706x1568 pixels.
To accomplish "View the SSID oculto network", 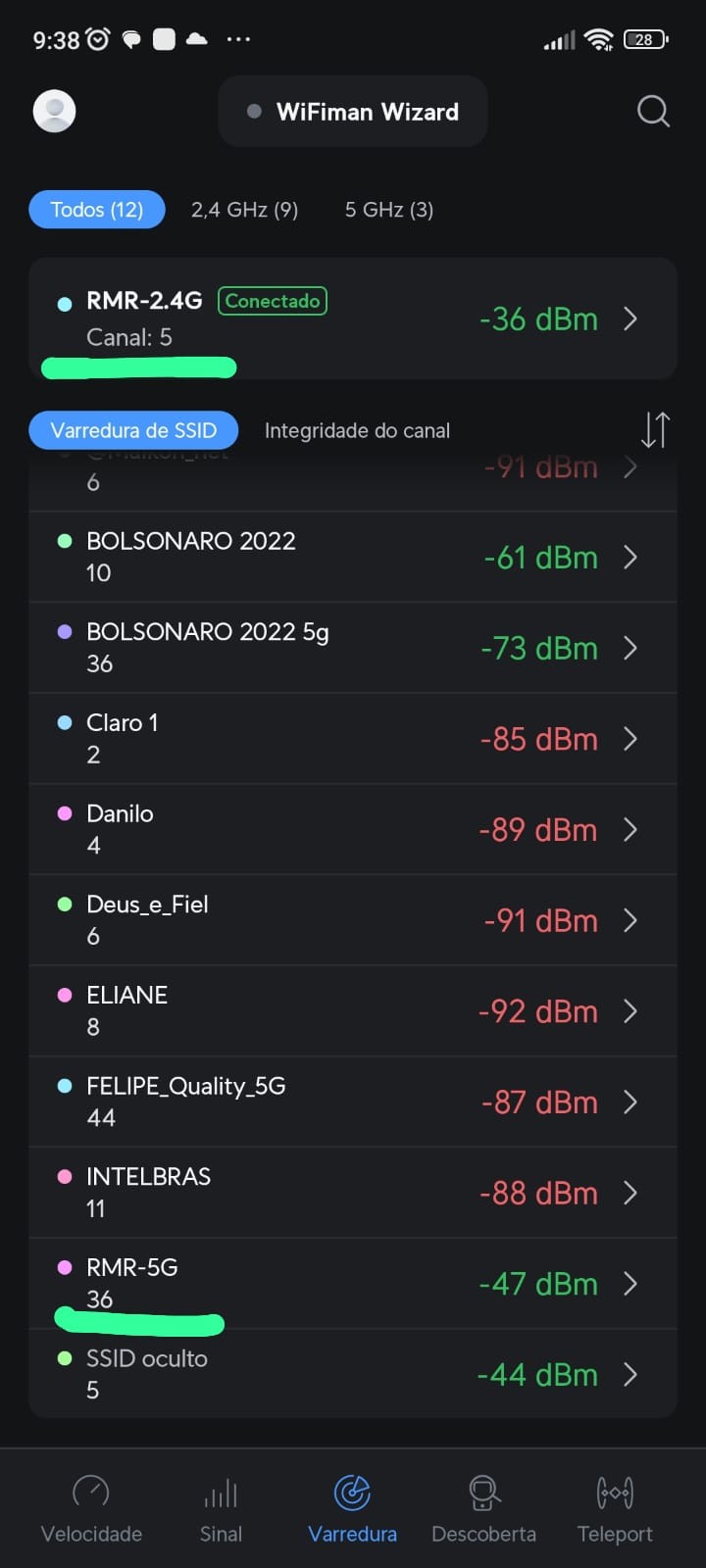I will (x=353, y=1374).
